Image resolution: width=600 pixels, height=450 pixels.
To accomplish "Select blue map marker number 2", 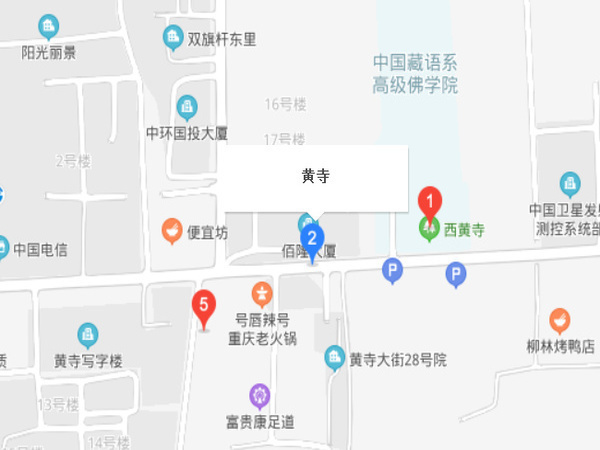I will (312, 240).
